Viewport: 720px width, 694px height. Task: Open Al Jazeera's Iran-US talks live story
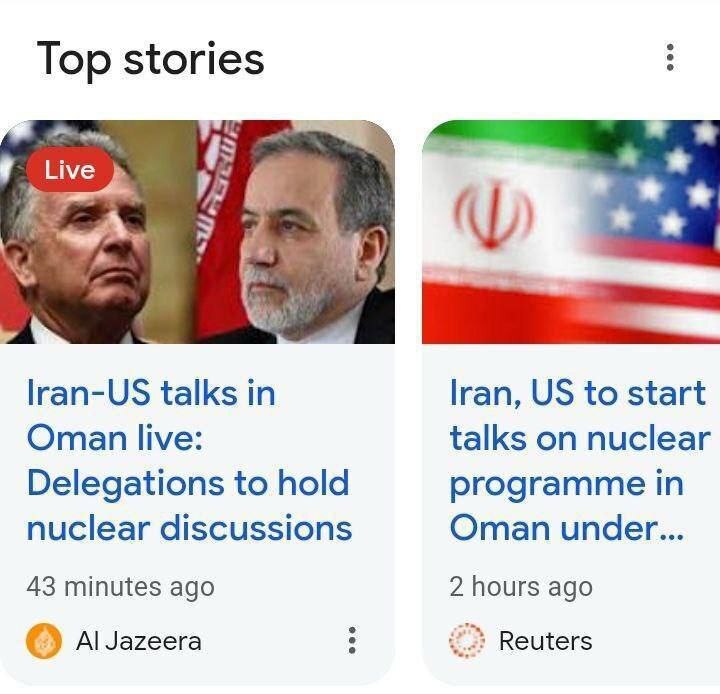189,460
